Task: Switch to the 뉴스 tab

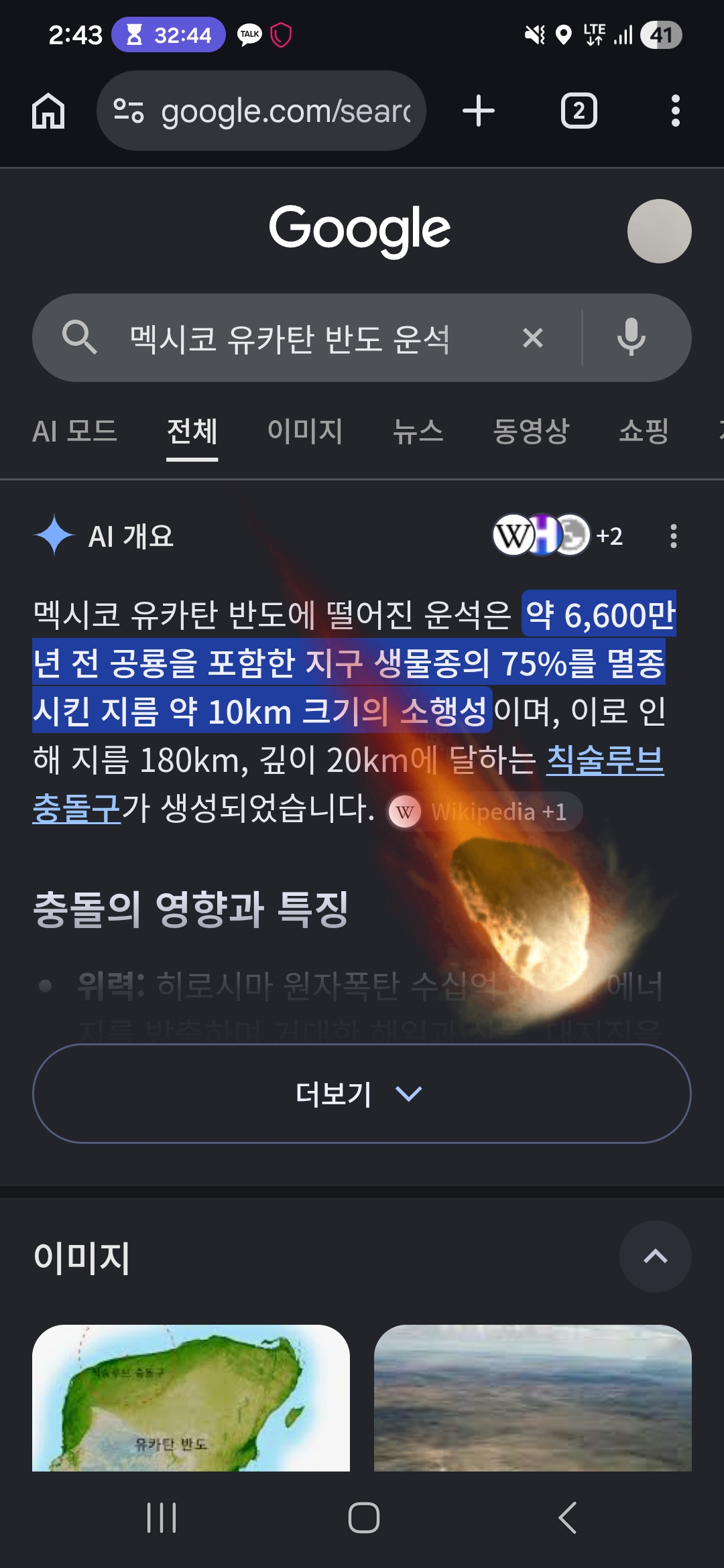Action: (x=418, y=431)
